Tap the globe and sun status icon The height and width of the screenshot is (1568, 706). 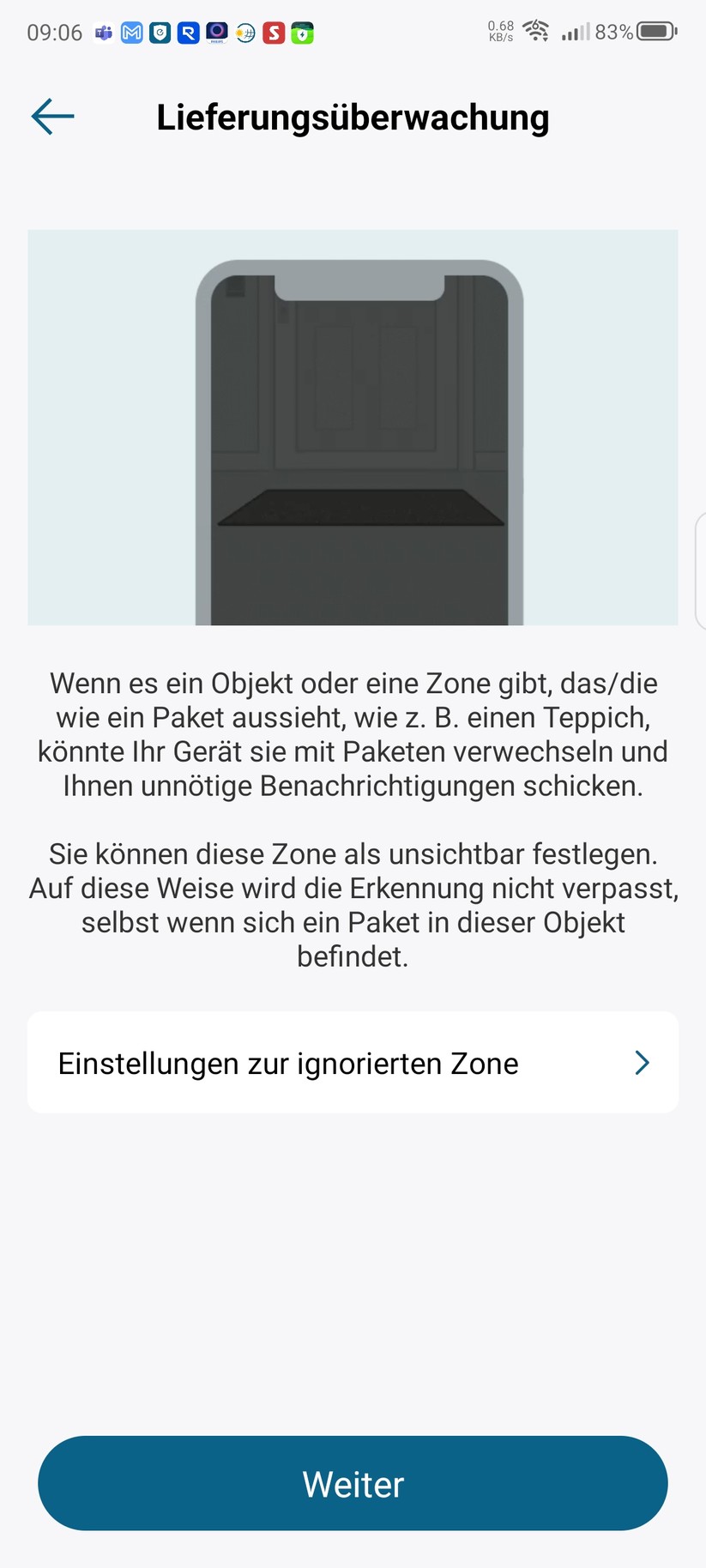point(246,33)
